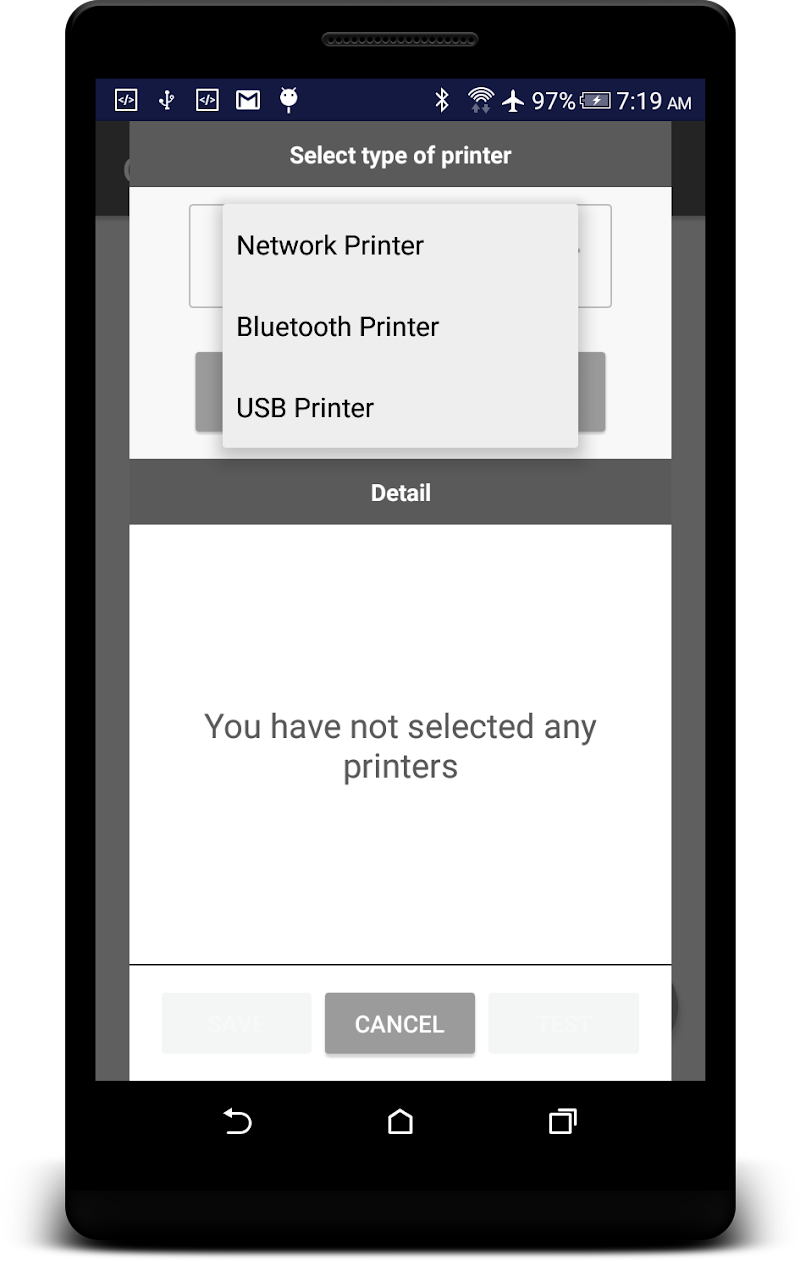The height and width of the screenshot is (1261, 800).
Task: Open the home screen
Action: click(x=400, y=1121)
